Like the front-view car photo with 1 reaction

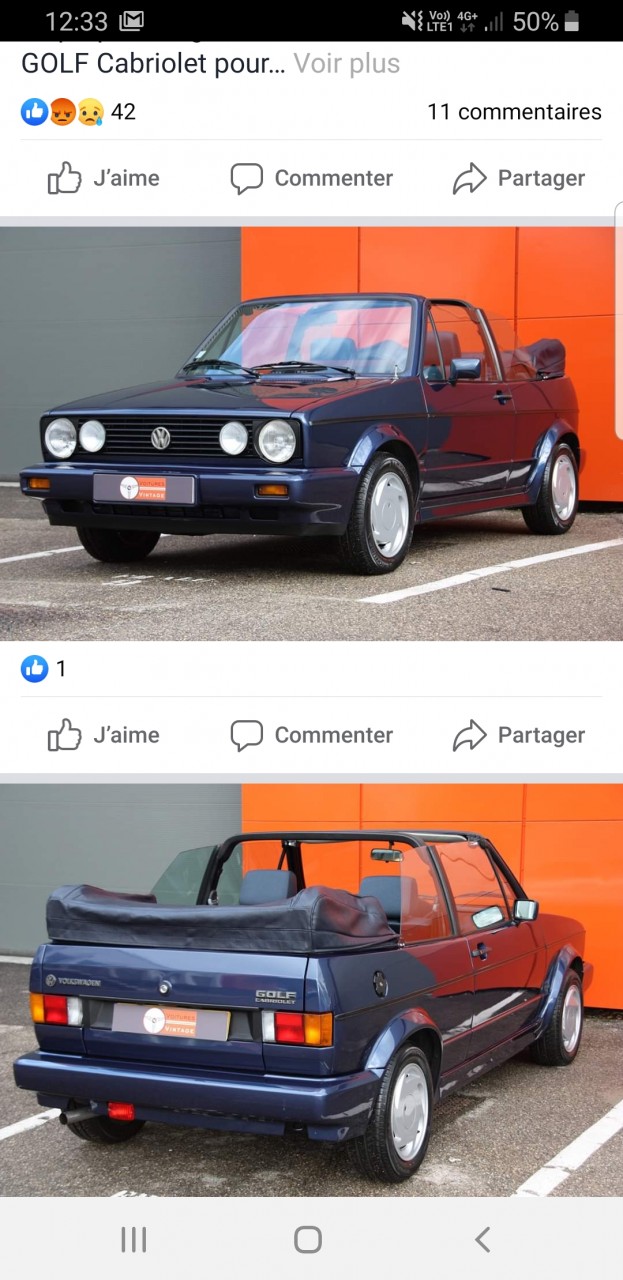(x=104, y=736)
